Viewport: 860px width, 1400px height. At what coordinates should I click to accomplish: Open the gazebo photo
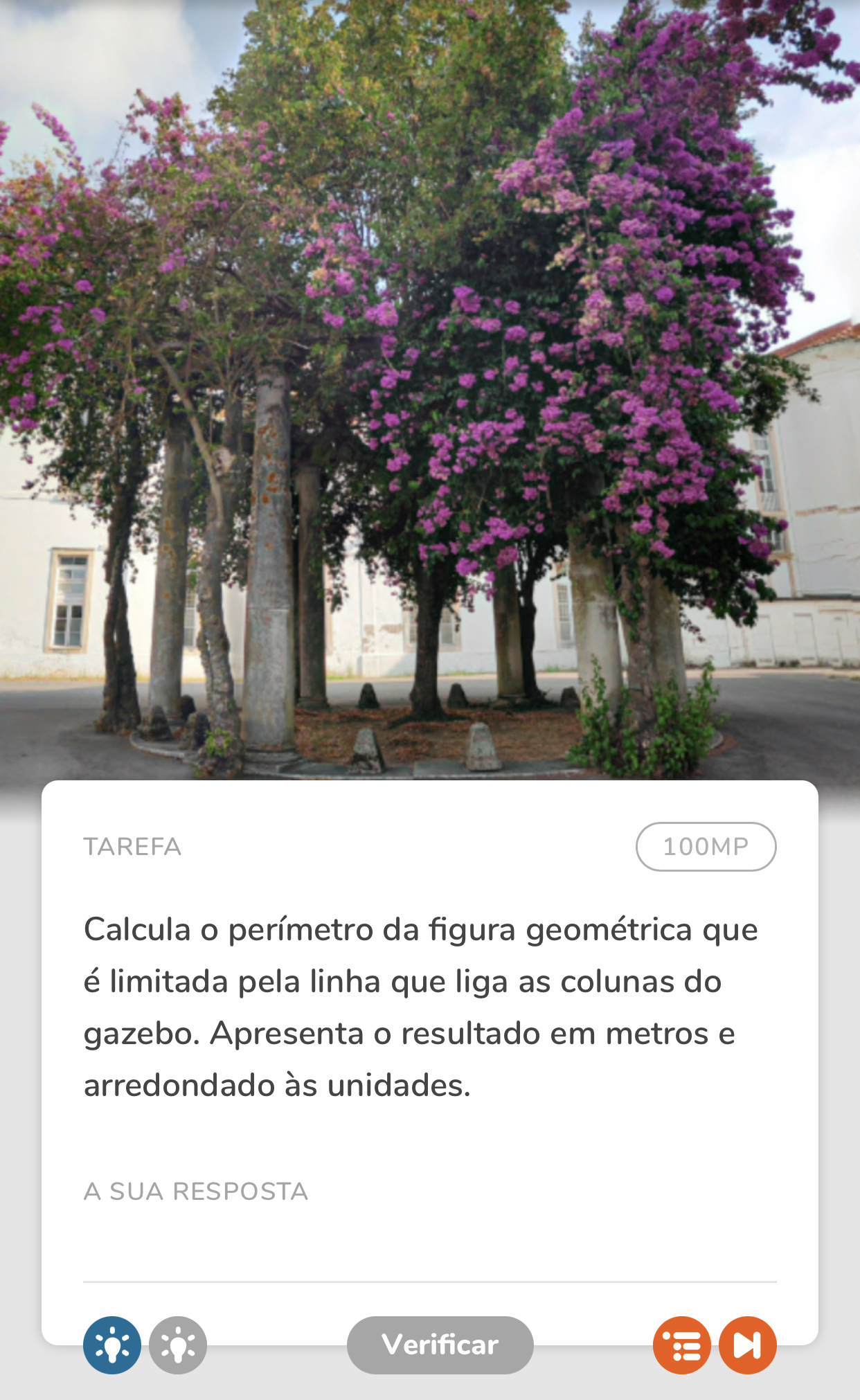tap(429, 388)
